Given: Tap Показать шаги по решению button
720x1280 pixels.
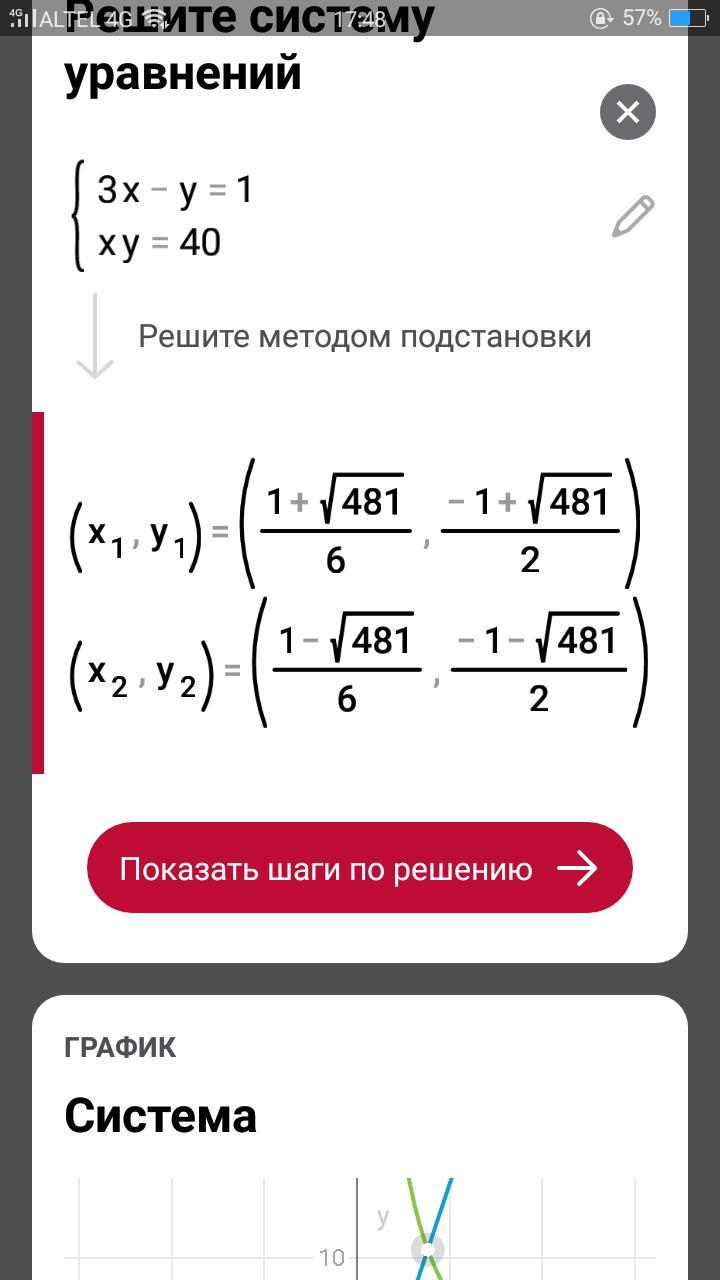Looking at the screenshot, I should 360,868.
